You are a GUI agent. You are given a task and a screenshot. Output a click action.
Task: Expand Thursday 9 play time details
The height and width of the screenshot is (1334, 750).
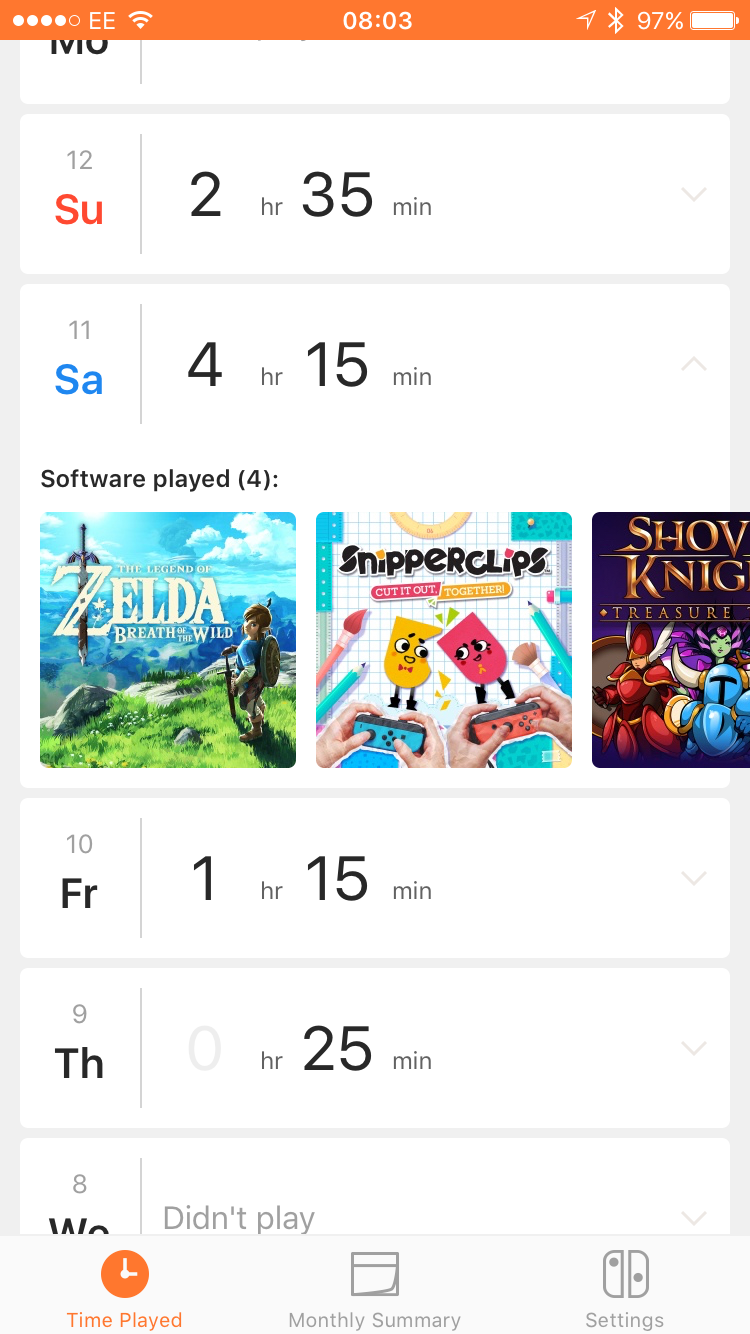click(x=693, y=1048)
